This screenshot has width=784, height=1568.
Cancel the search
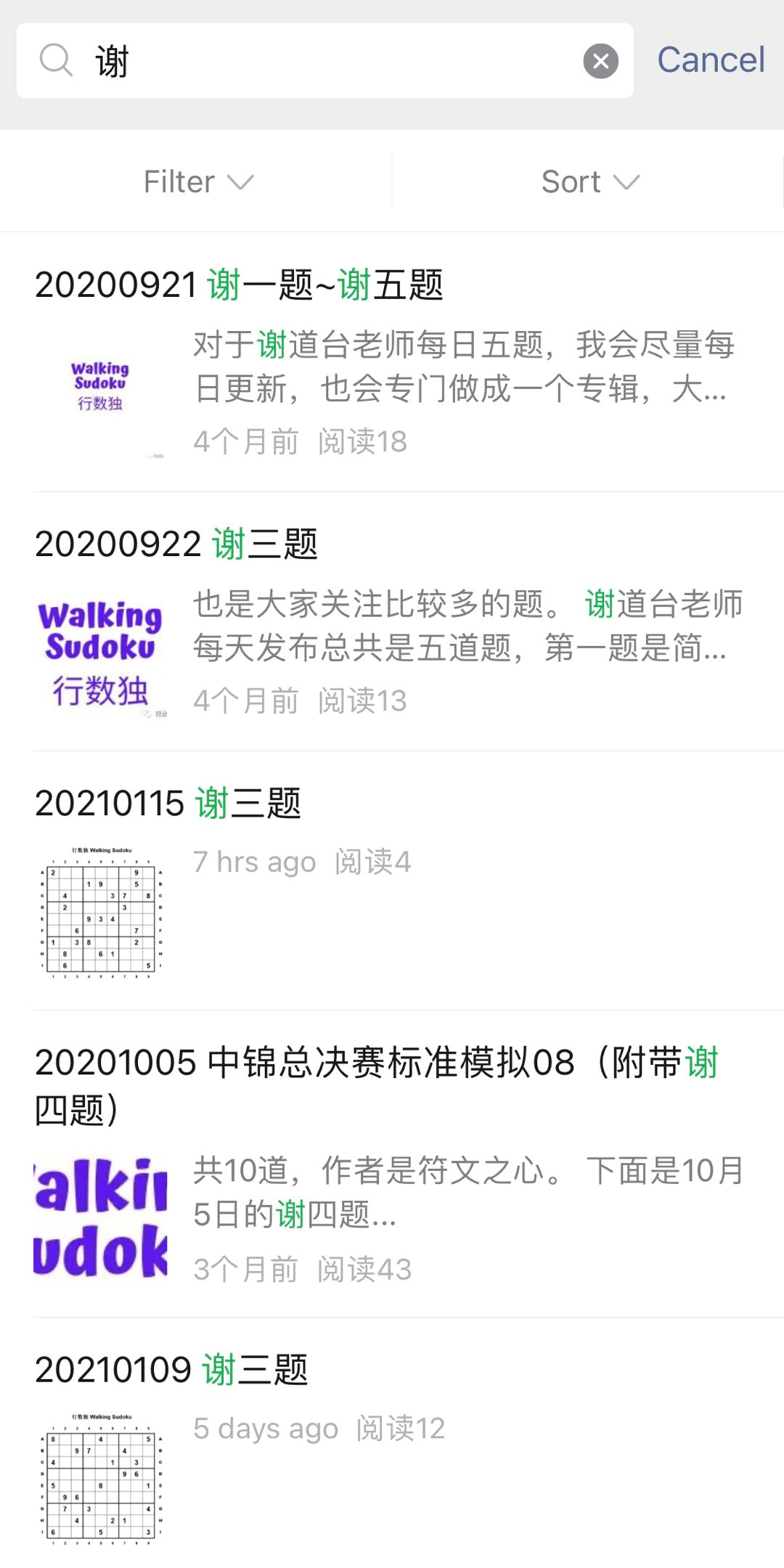pyautogui.click(x=711, y=60)
